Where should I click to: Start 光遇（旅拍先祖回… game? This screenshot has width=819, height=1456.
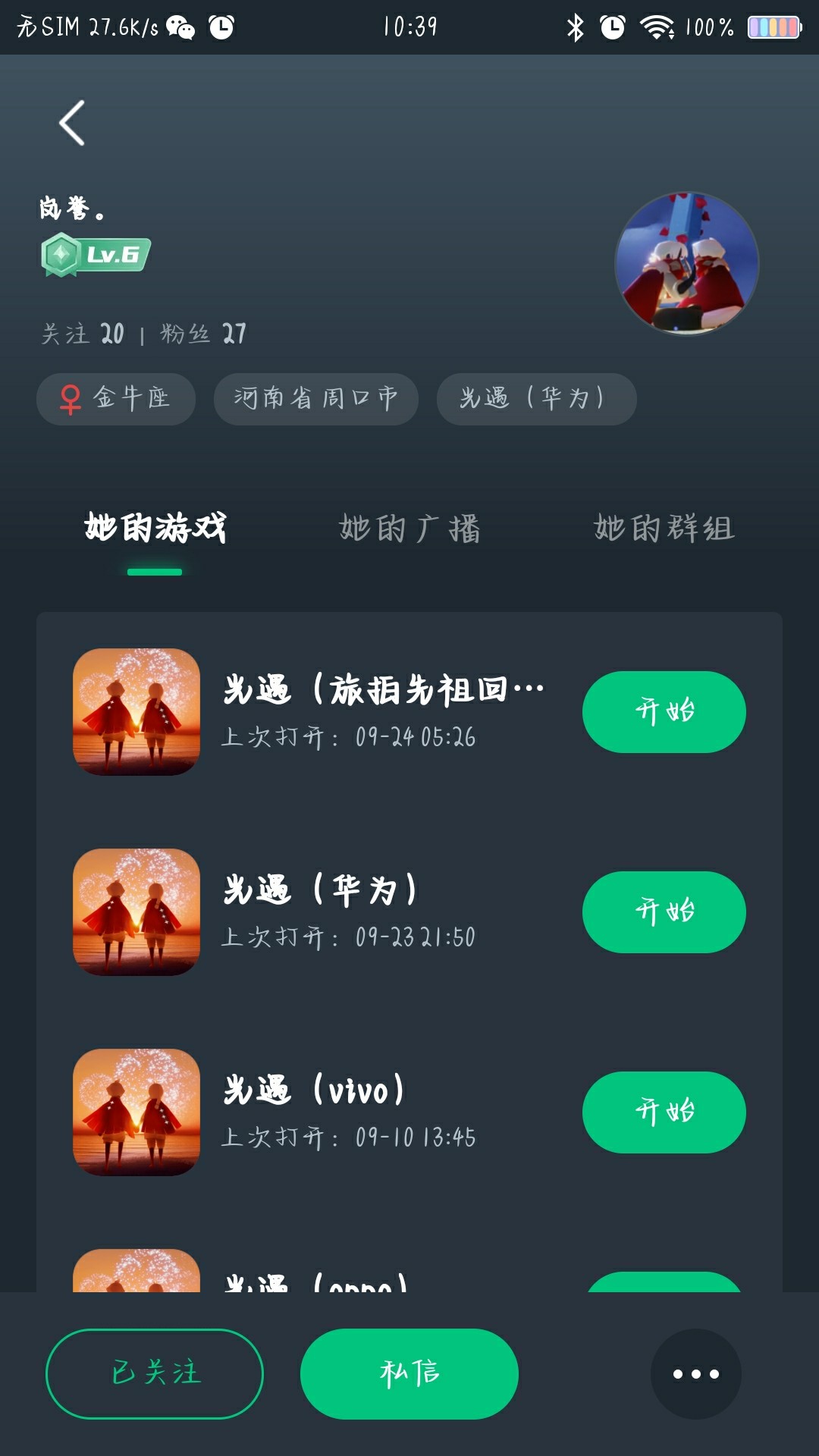[x=664, y=712]
